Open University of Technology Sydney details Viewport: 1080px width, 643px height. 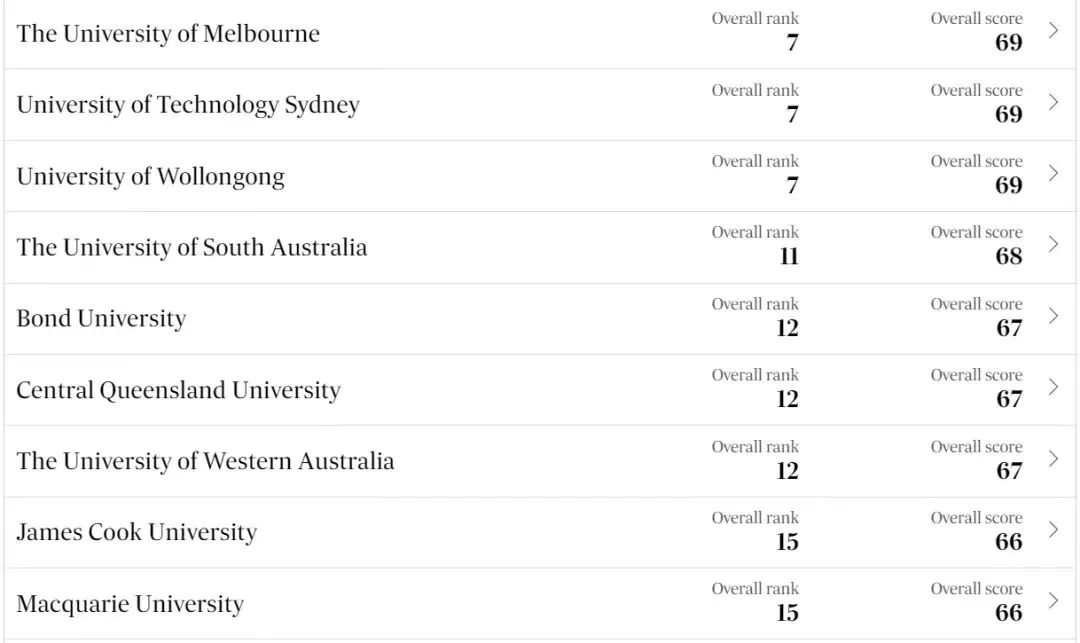tap(188, 105)
